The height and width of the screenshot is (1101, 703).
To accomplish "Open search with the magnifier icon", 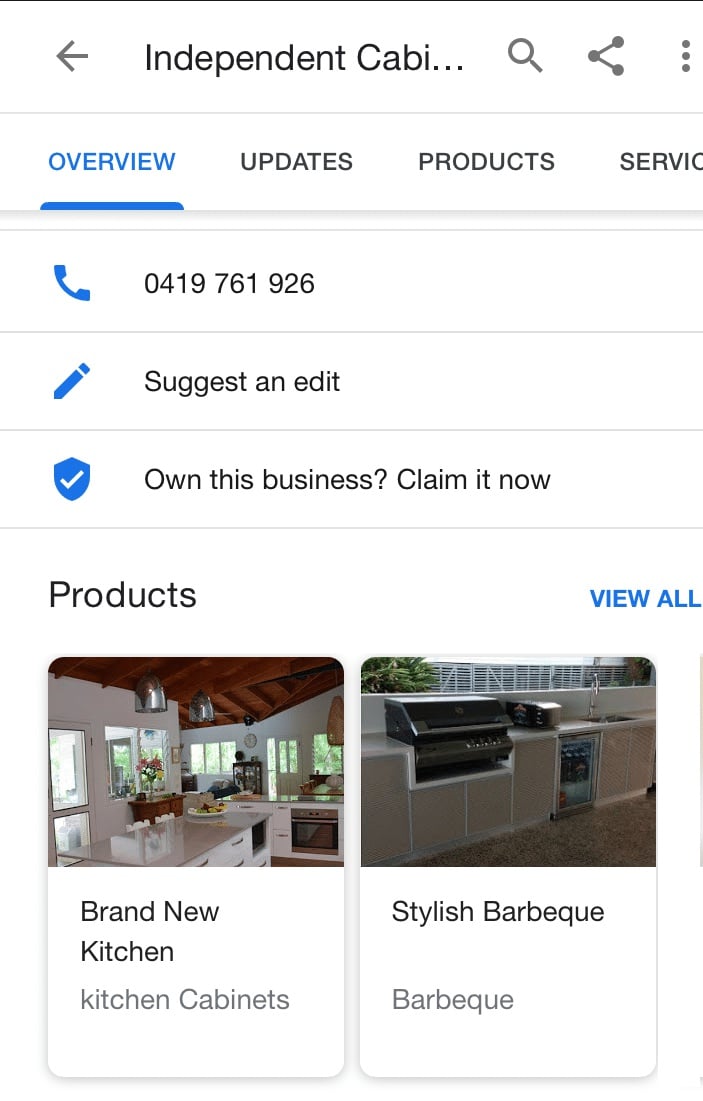I will coord(525,56).
